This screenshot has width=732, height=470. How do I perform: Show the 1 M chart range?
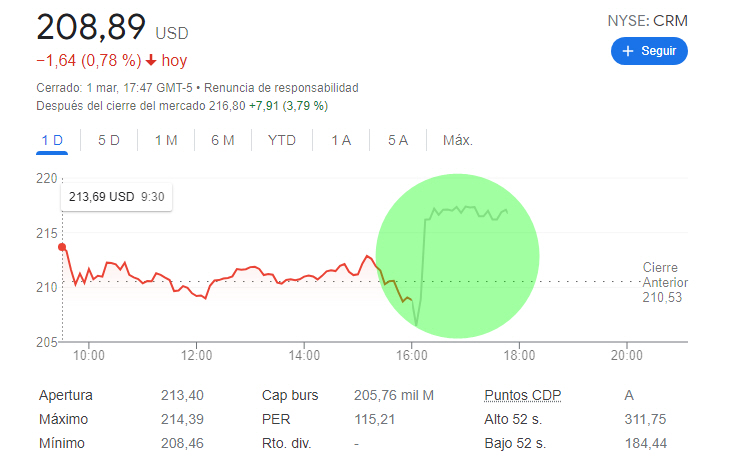[166, 140]
